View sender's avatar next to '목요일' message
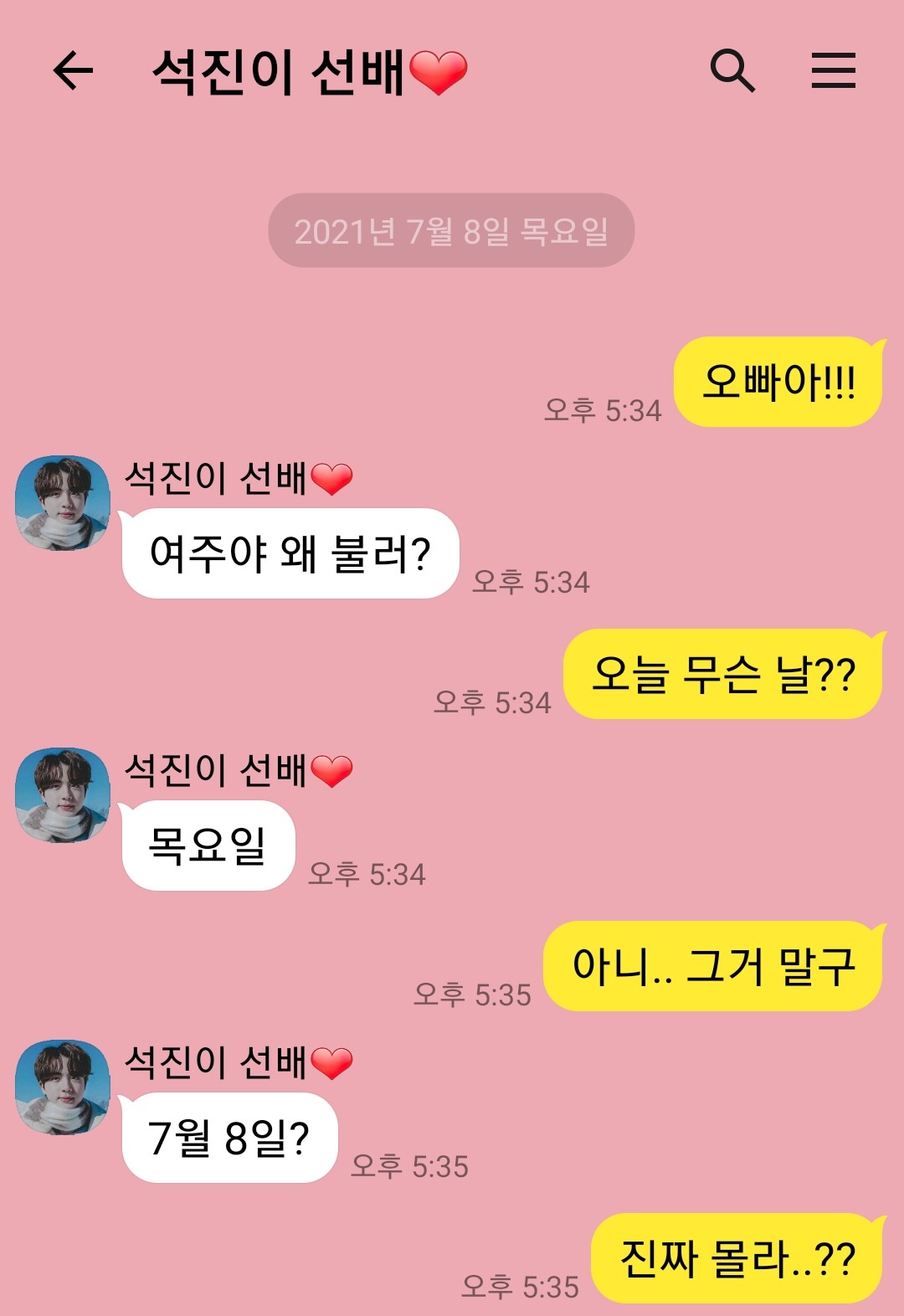This screenshot has height=1316, width=904. 63,795
